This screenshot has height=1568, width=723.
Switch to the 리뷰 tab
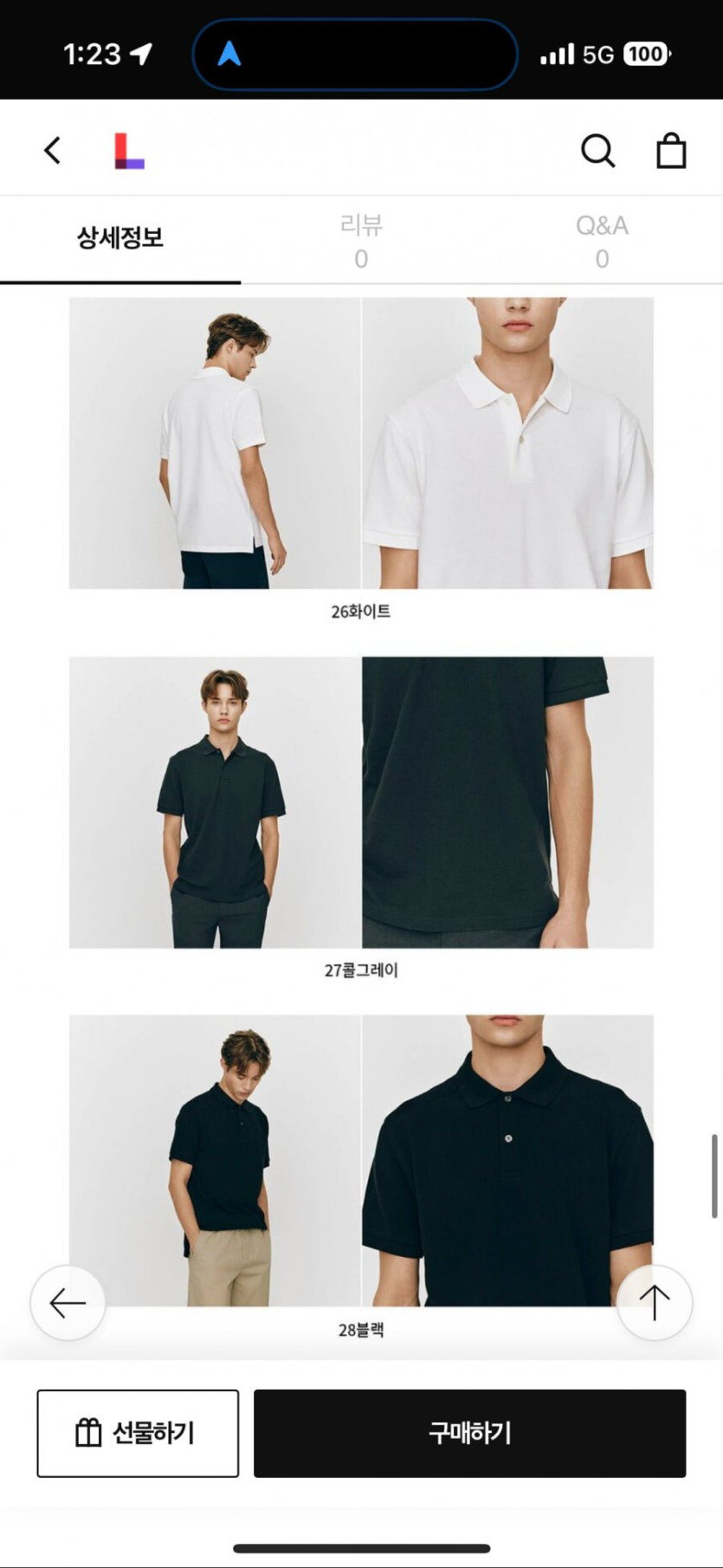click(x=361, y=241)
